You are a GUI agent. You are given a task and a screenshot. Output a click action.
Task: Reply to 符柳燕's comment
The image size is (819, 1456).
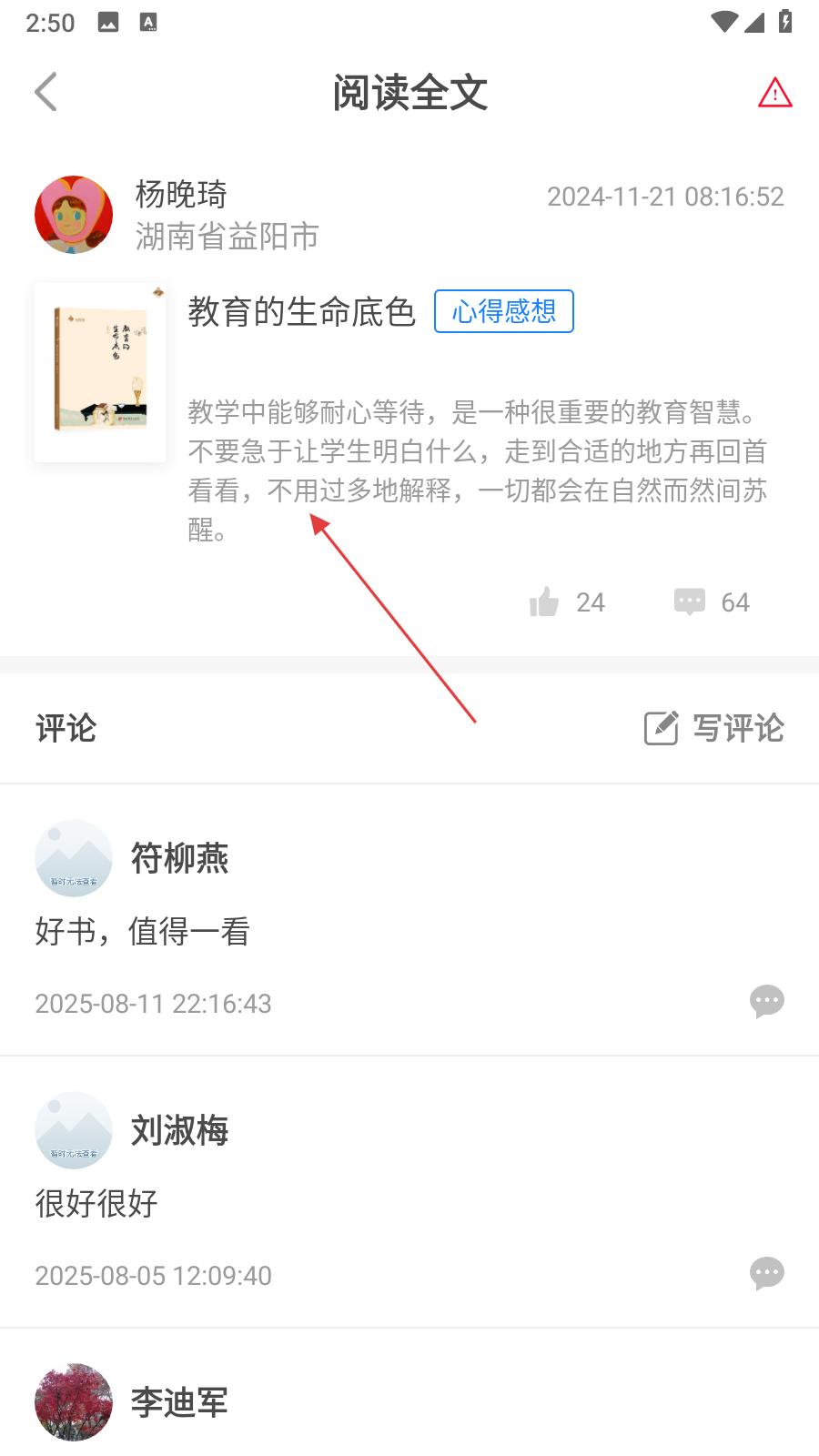click(x=766, y=1001)
